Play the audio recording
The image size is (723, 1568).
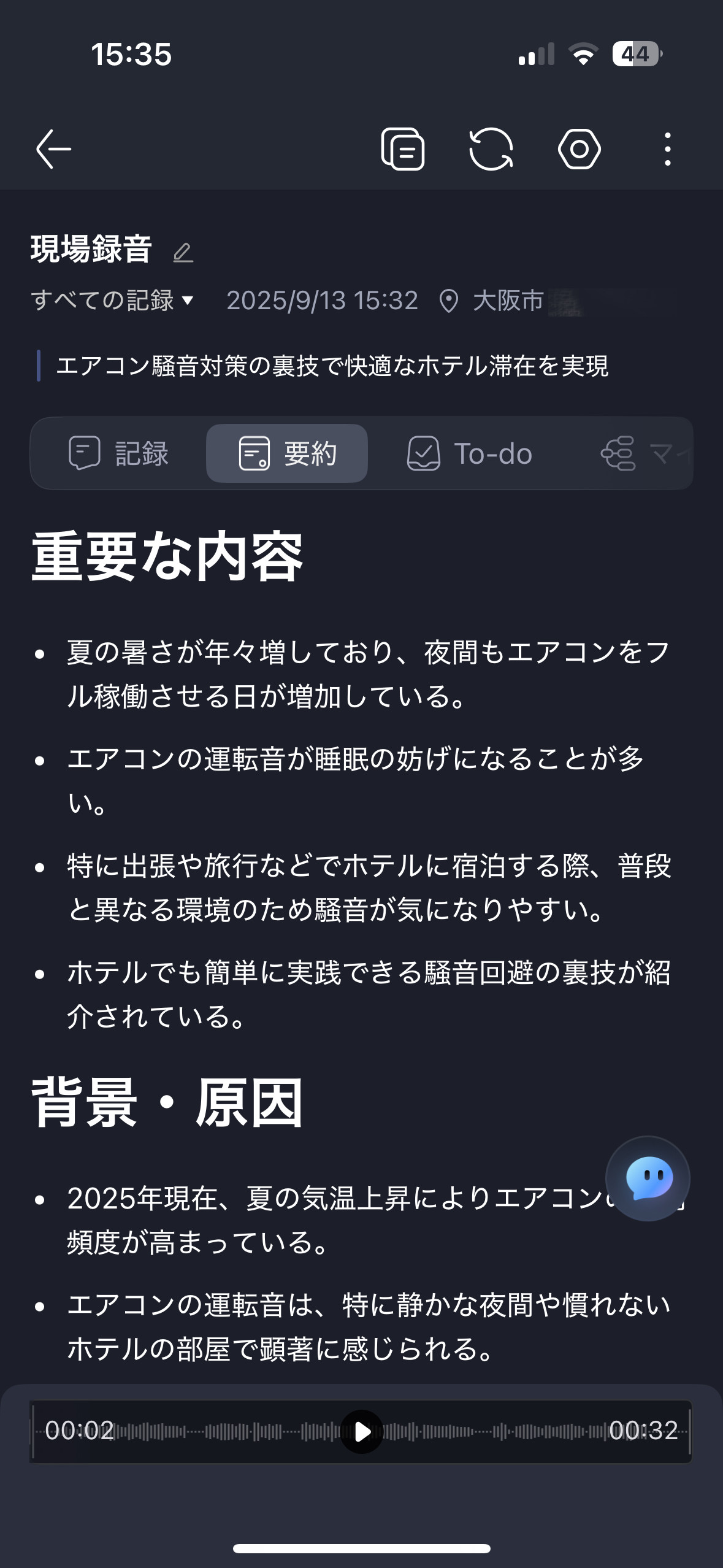point(362,1431)
